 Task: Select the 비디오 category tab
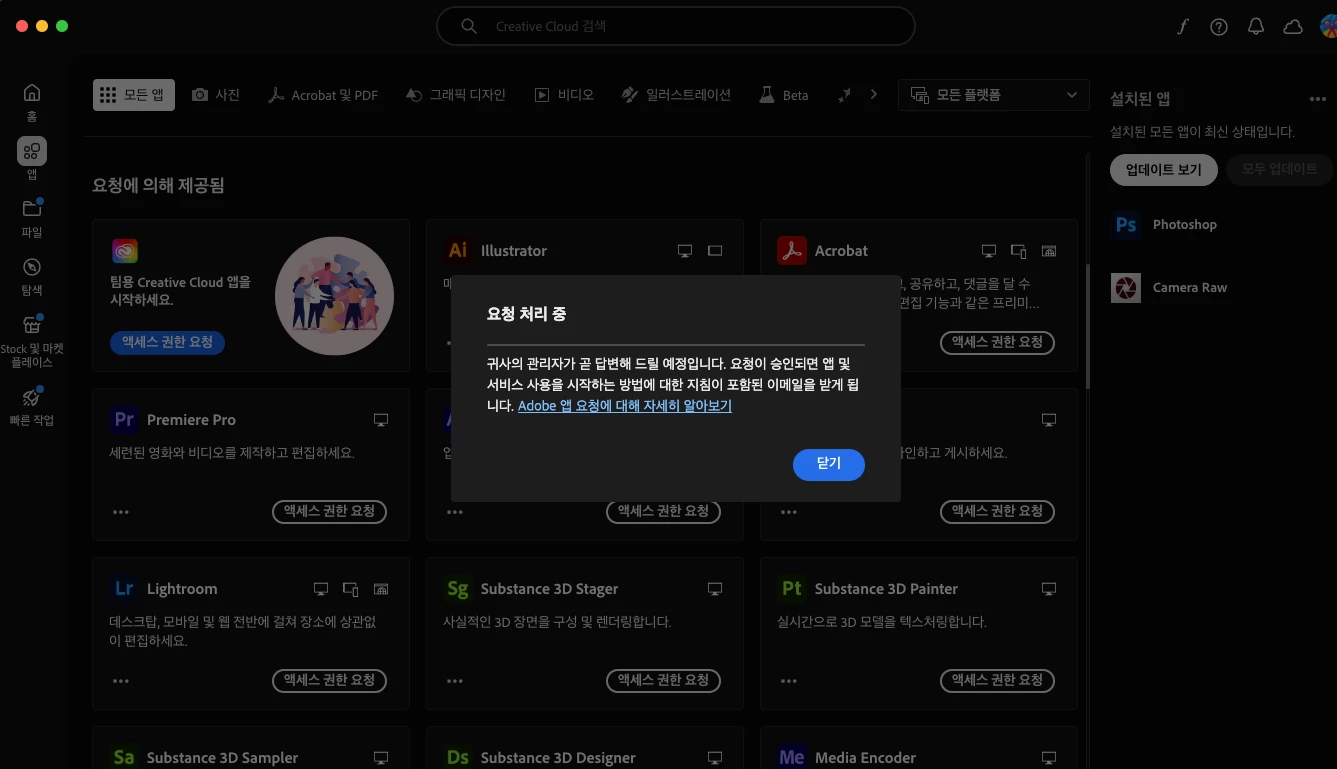pos(564,95)
